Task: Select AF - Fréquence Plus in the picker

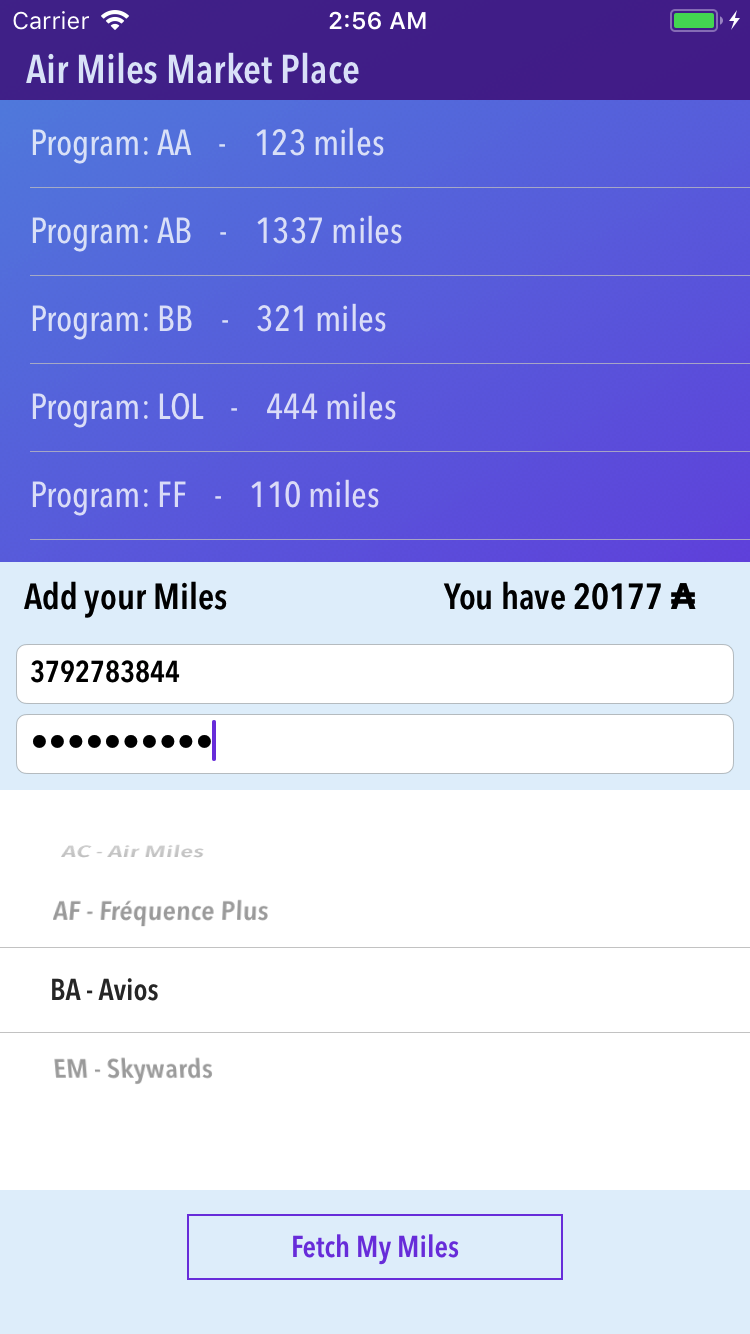Action: tap(161, 911)
